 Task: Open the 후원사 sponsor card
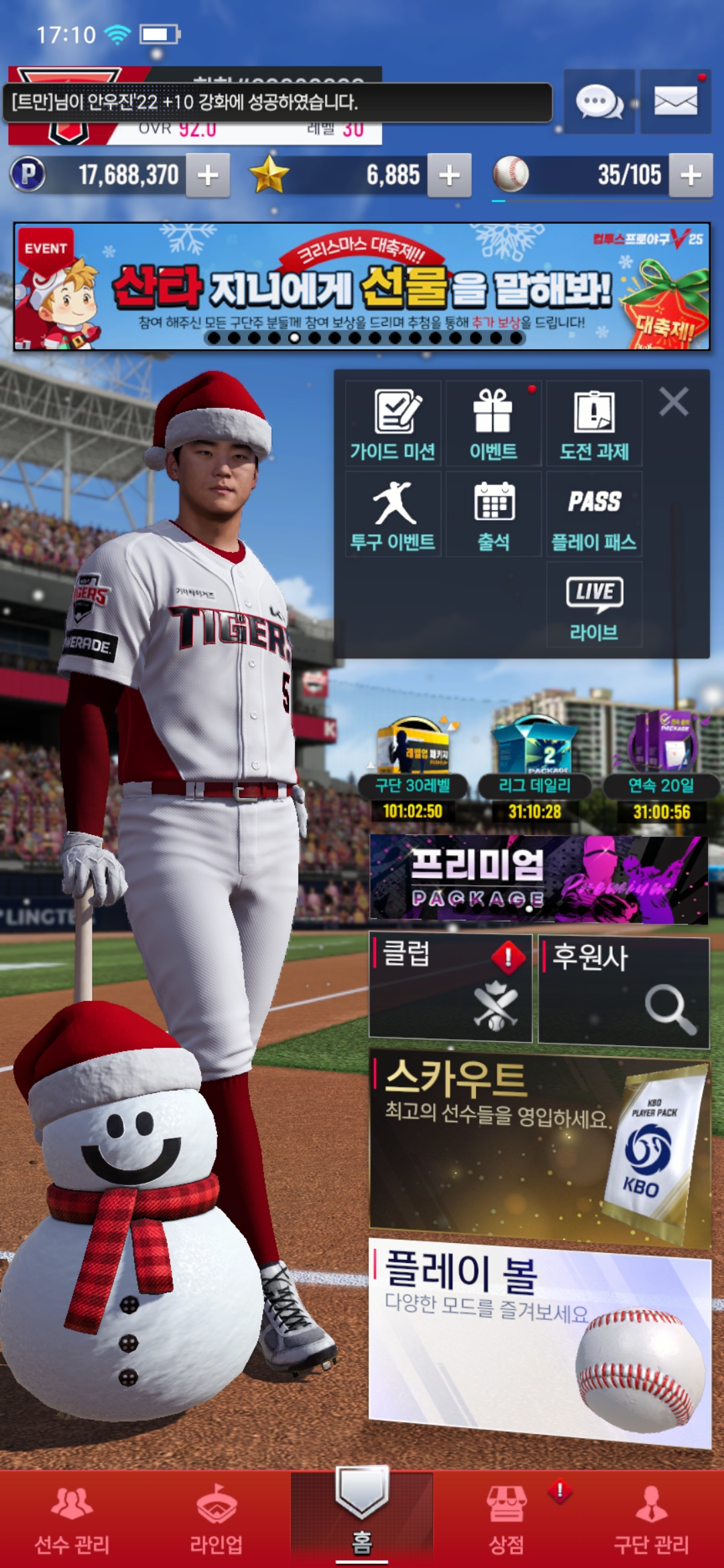coord(623,990)
